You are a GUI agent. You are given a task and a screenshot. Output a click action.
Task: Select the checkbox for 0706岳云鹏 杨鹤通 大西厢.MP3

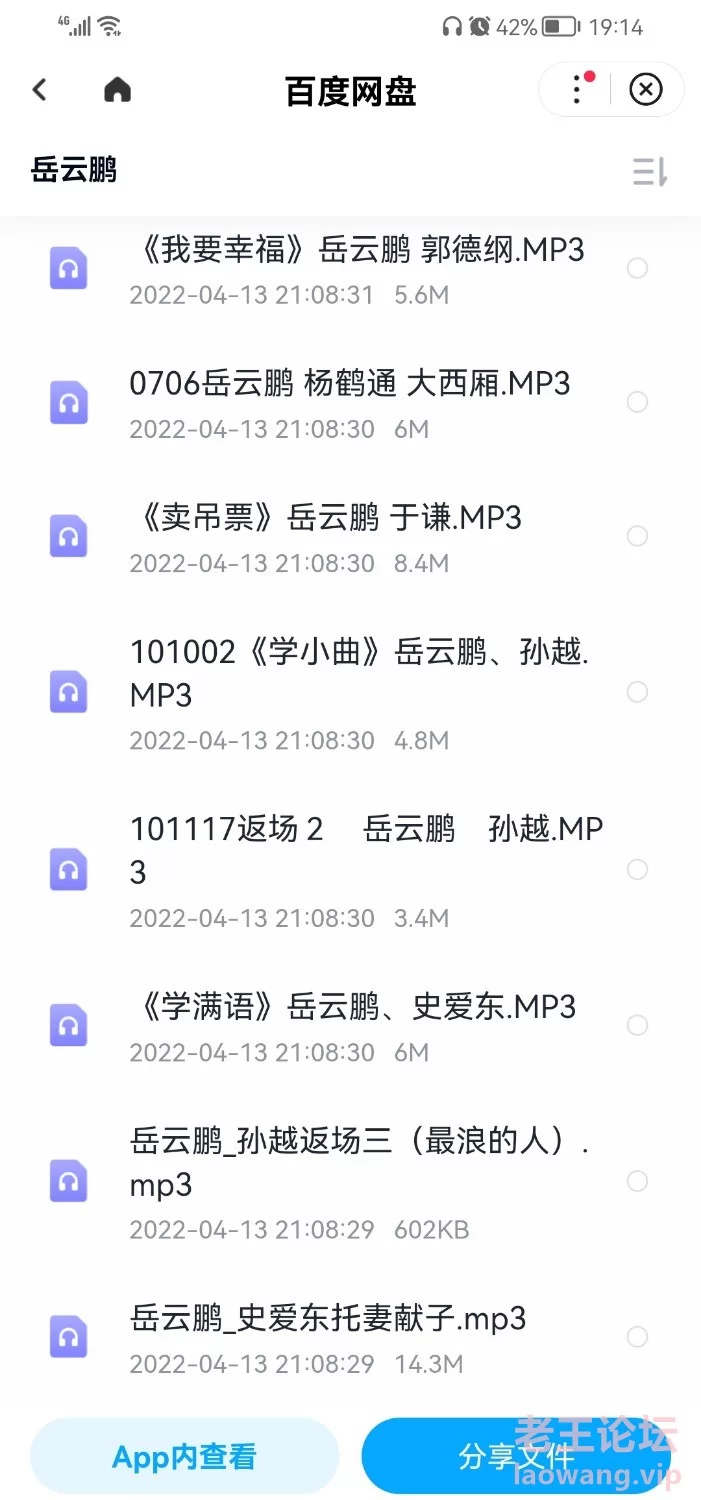pos(637,402)
